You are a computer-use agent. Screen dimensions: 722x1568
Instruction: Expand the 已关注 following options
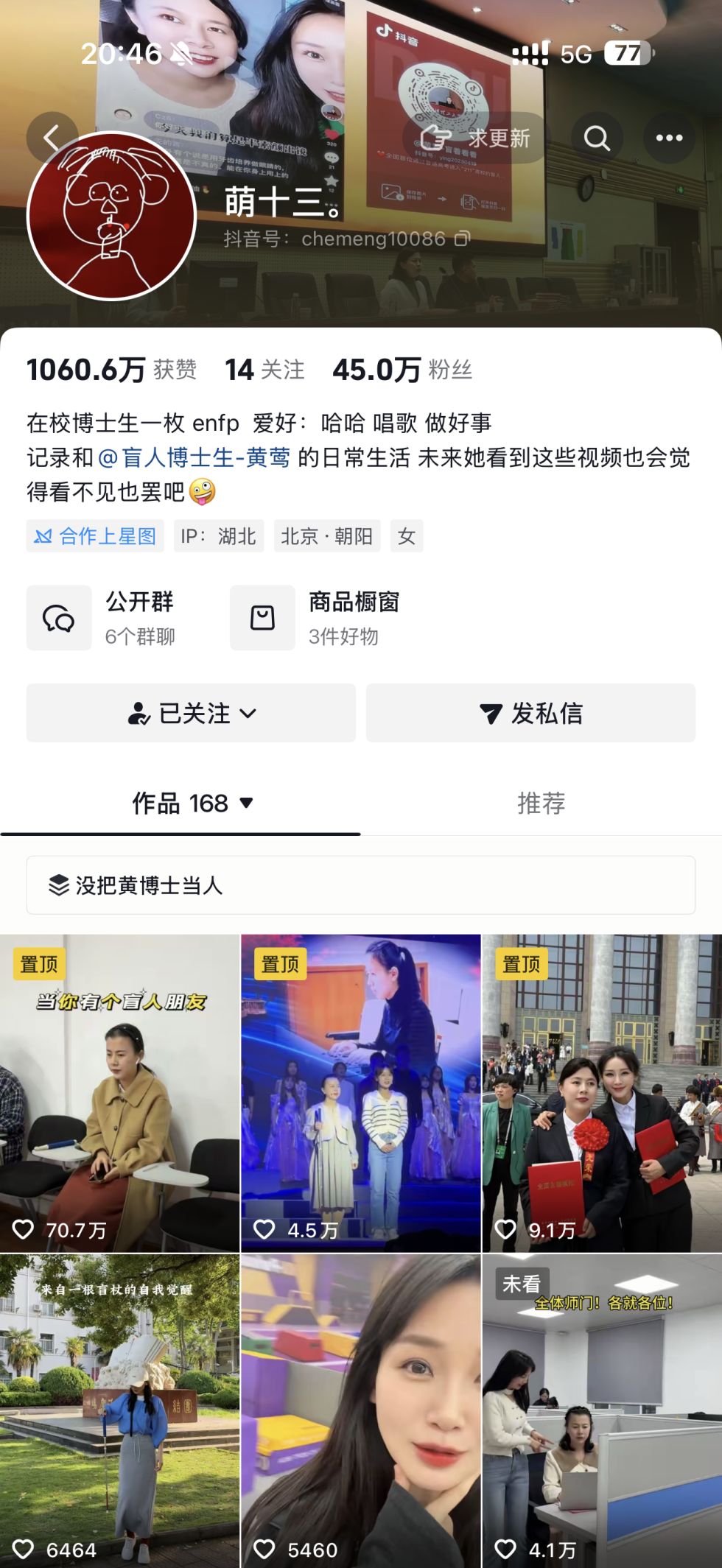pos(191,713)
